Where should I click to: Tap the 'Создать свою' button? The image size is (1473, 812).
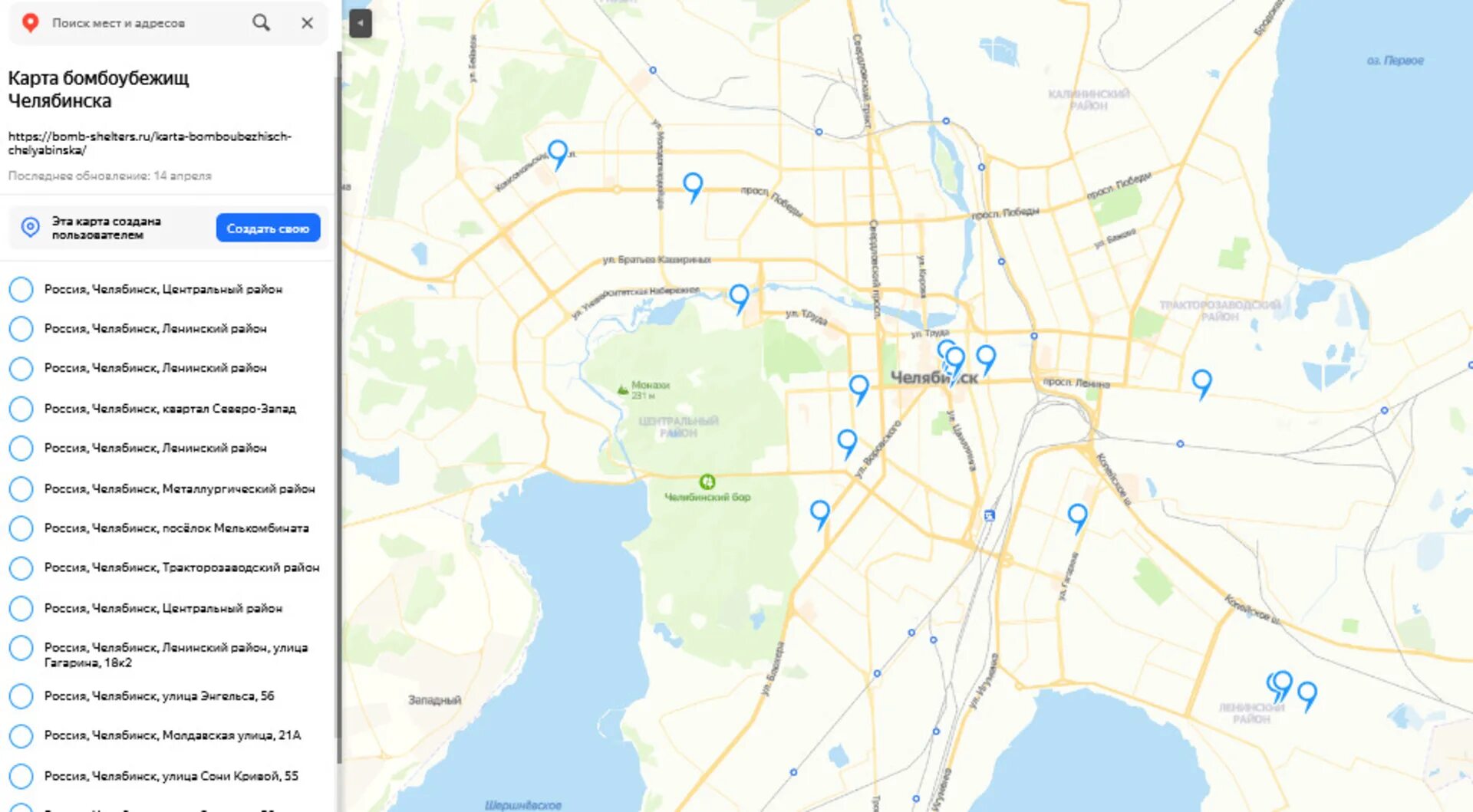coord(268,228)
